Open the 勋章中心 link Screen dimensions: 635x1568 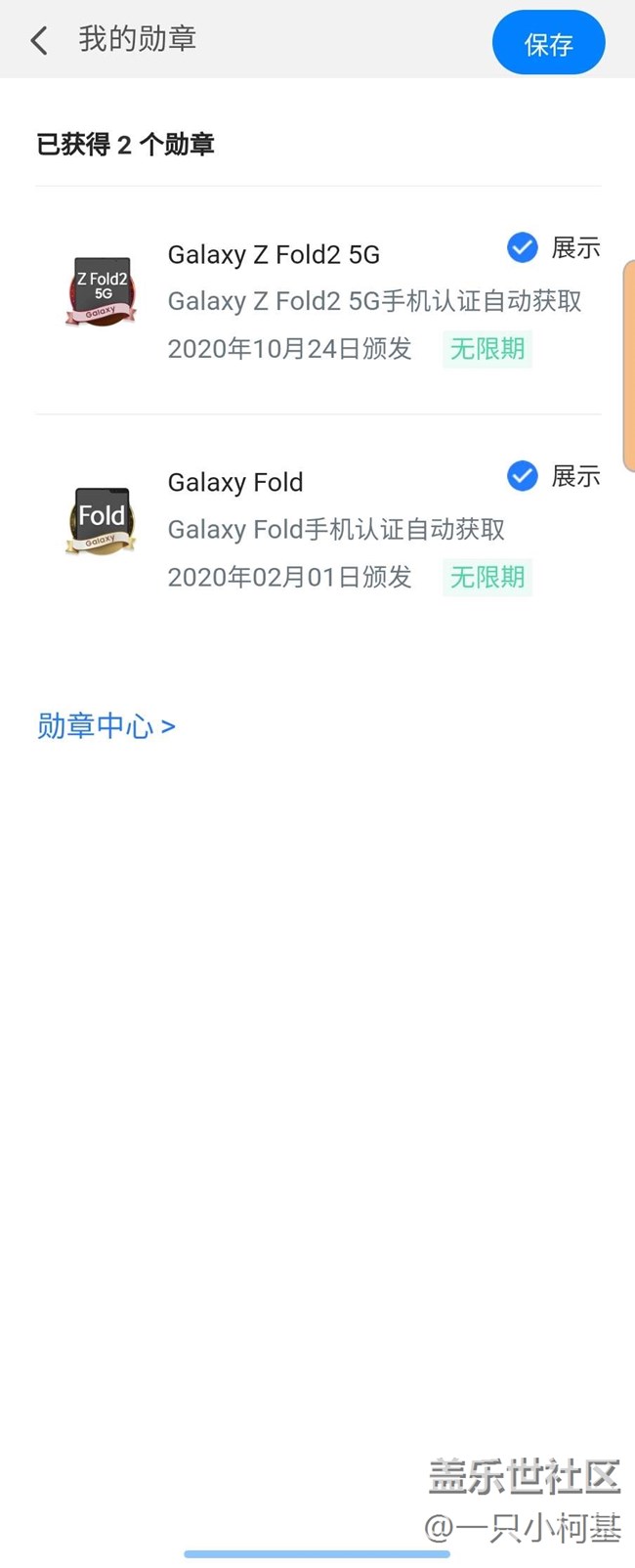pos(106,726)
